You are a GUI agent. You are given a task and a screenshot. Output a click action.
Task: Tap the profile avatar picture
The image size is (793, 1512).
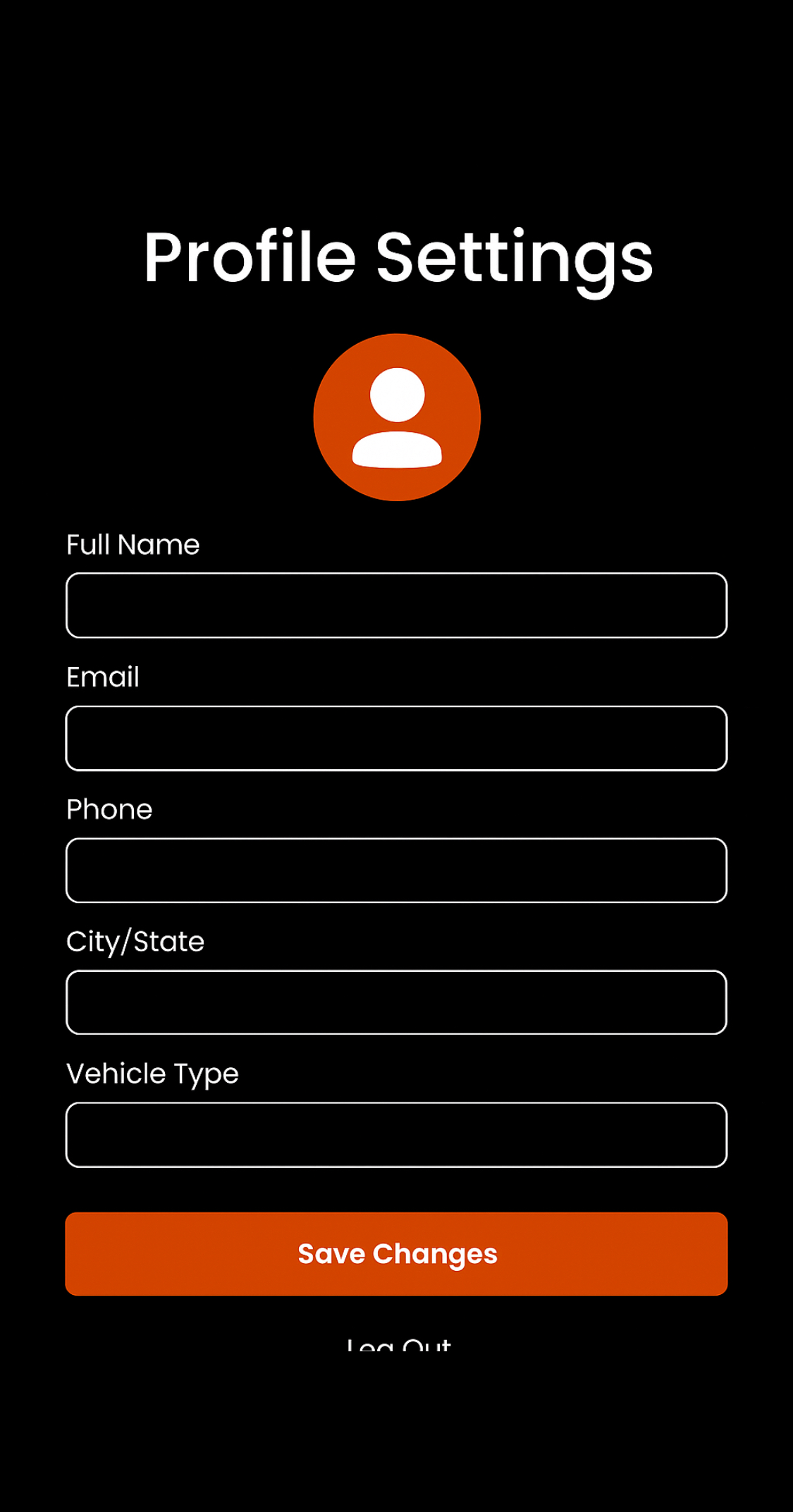click(x=397, y=417)
